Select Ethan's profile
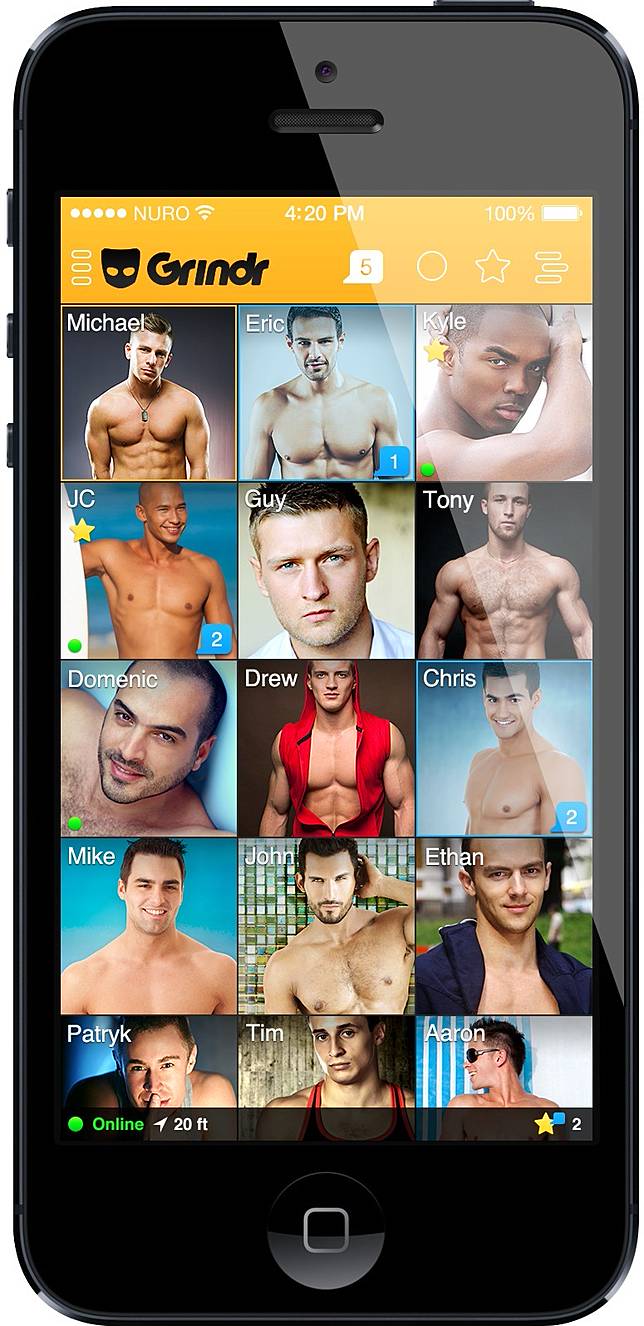 click(504, 926)
